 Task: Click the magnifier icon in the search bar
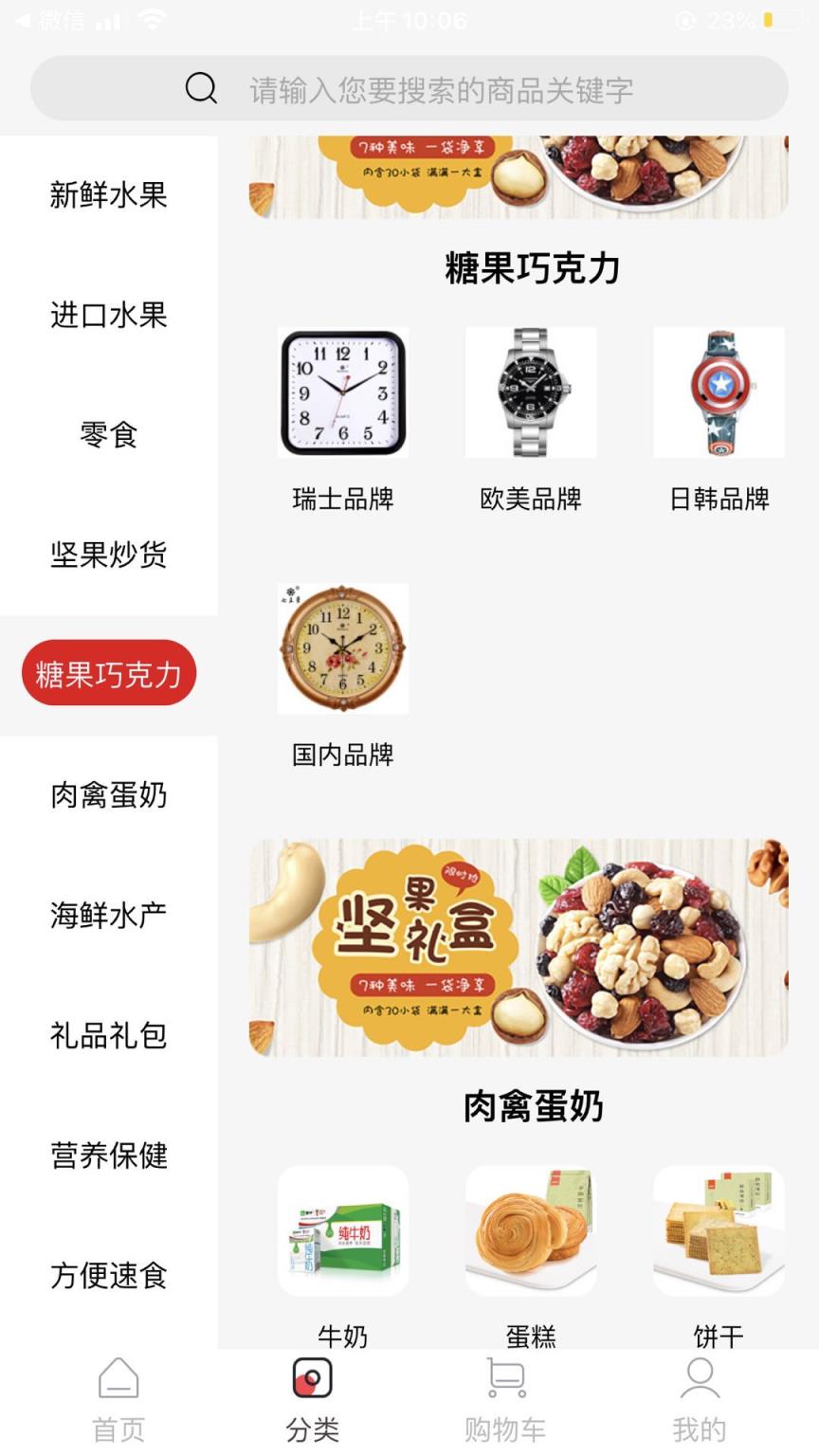coord(200,88)
